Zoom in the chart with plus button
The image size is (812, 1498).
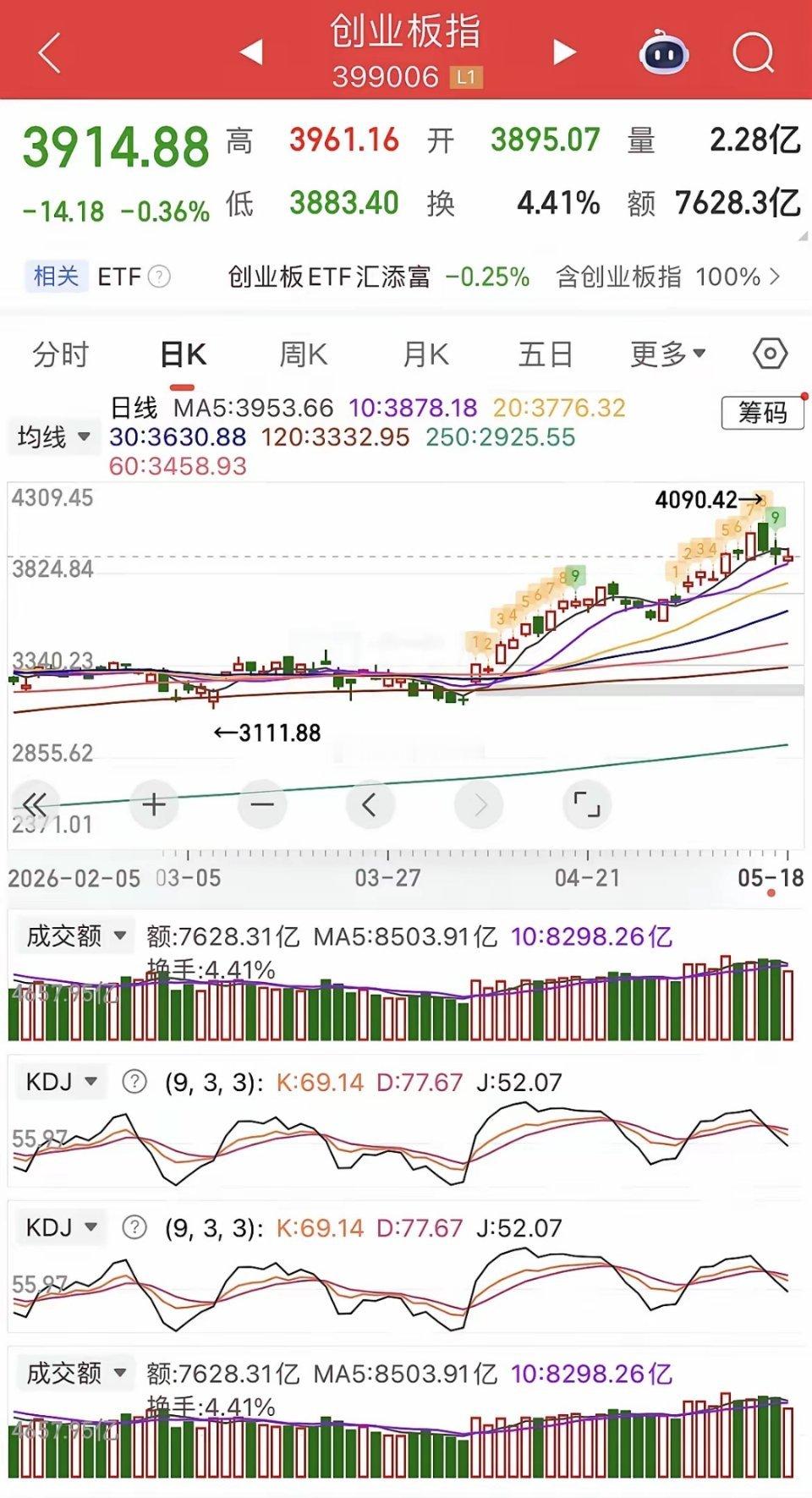pyautogui.click(x=154, y=804)
